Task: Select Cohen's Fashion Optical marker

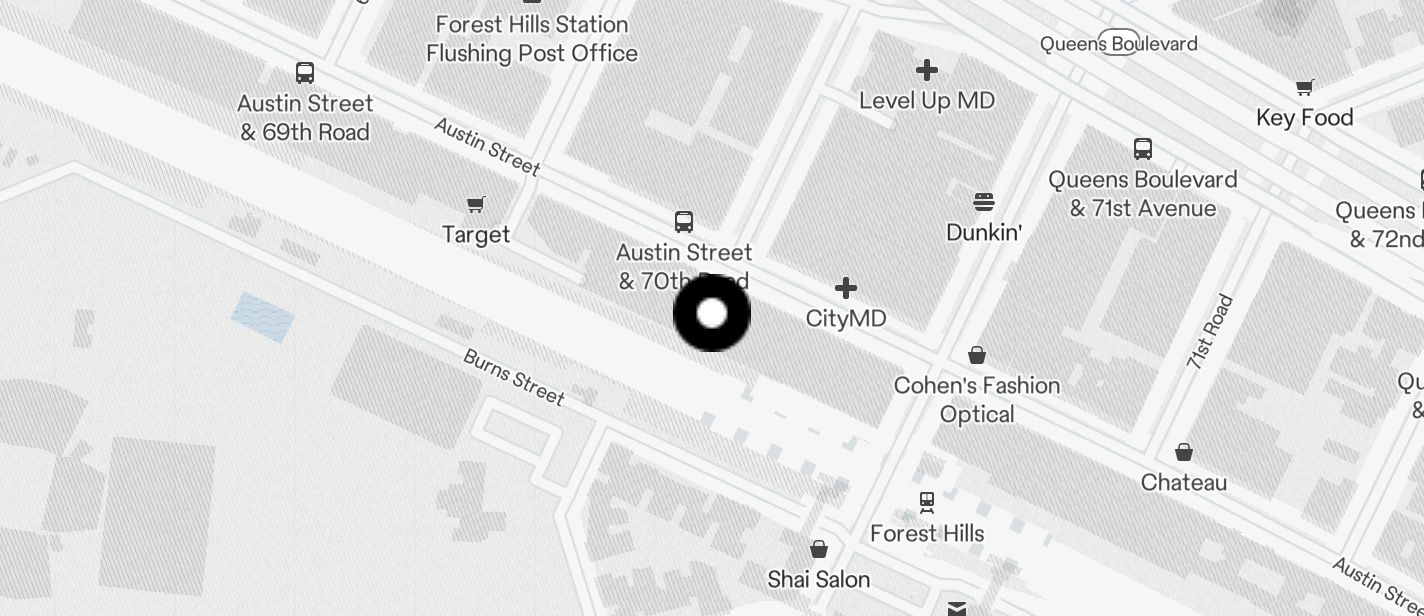Action: tap(977, 355)
